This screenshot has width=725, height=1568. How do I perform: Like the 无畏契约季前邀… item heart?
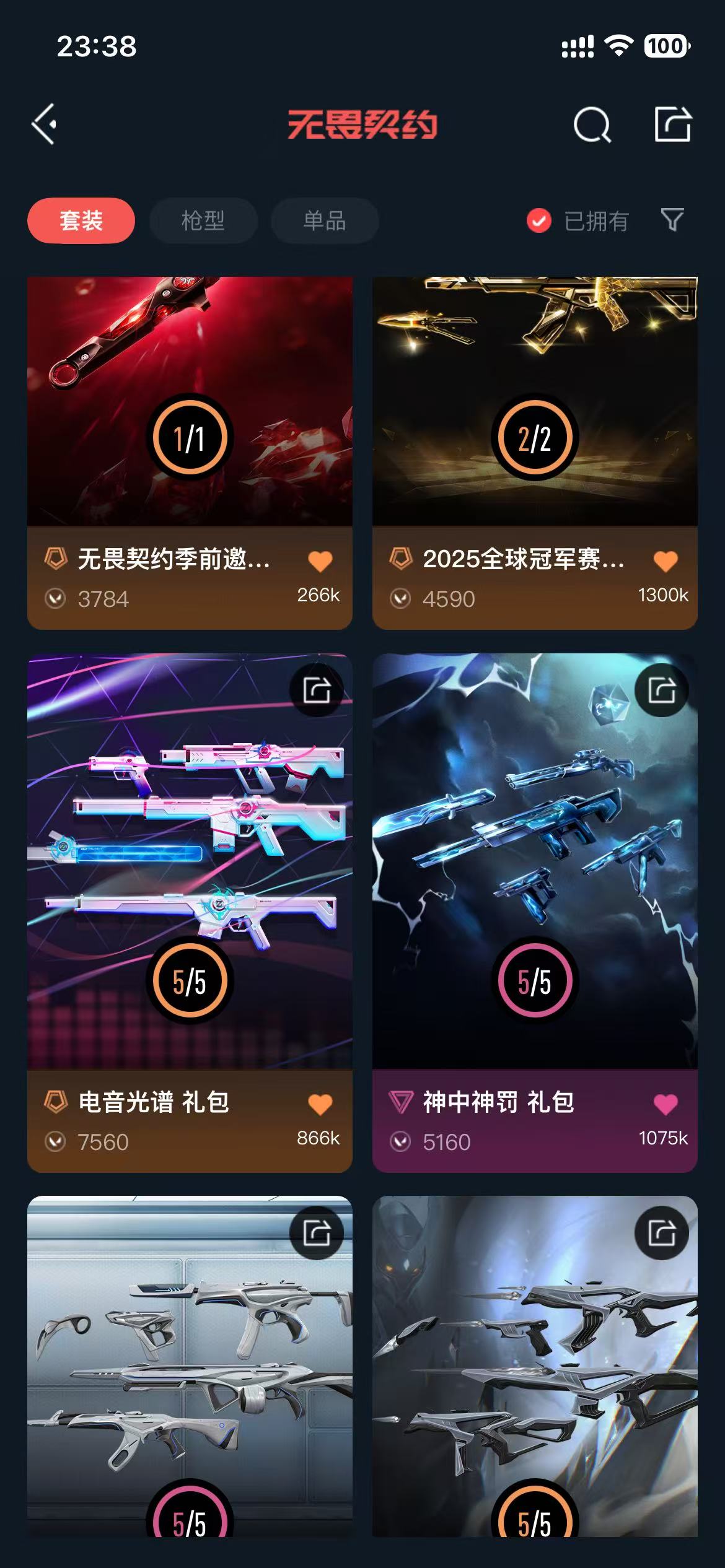click(x=320, y=561)
